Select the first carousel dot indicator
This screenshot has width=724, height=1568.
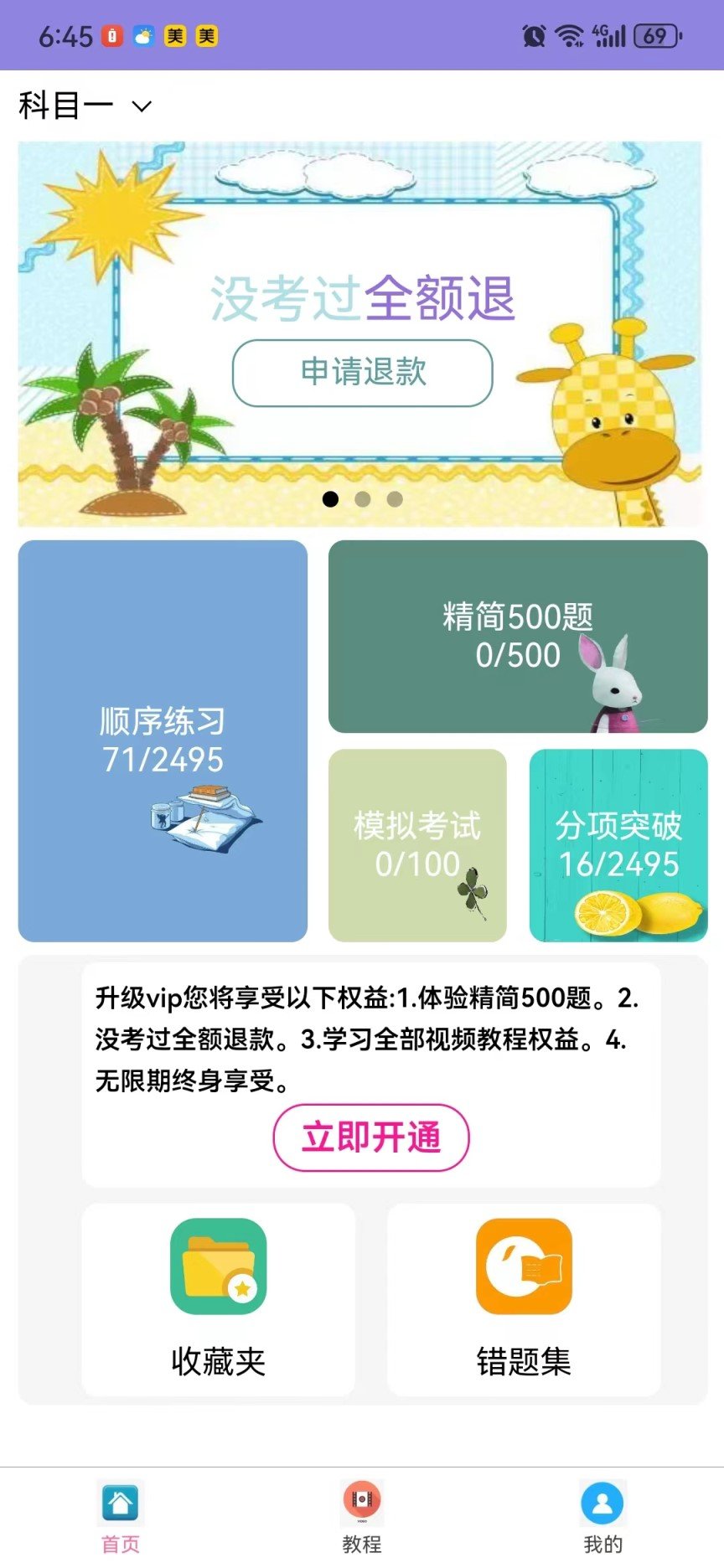pyautogui.click(x=329, y=499)
